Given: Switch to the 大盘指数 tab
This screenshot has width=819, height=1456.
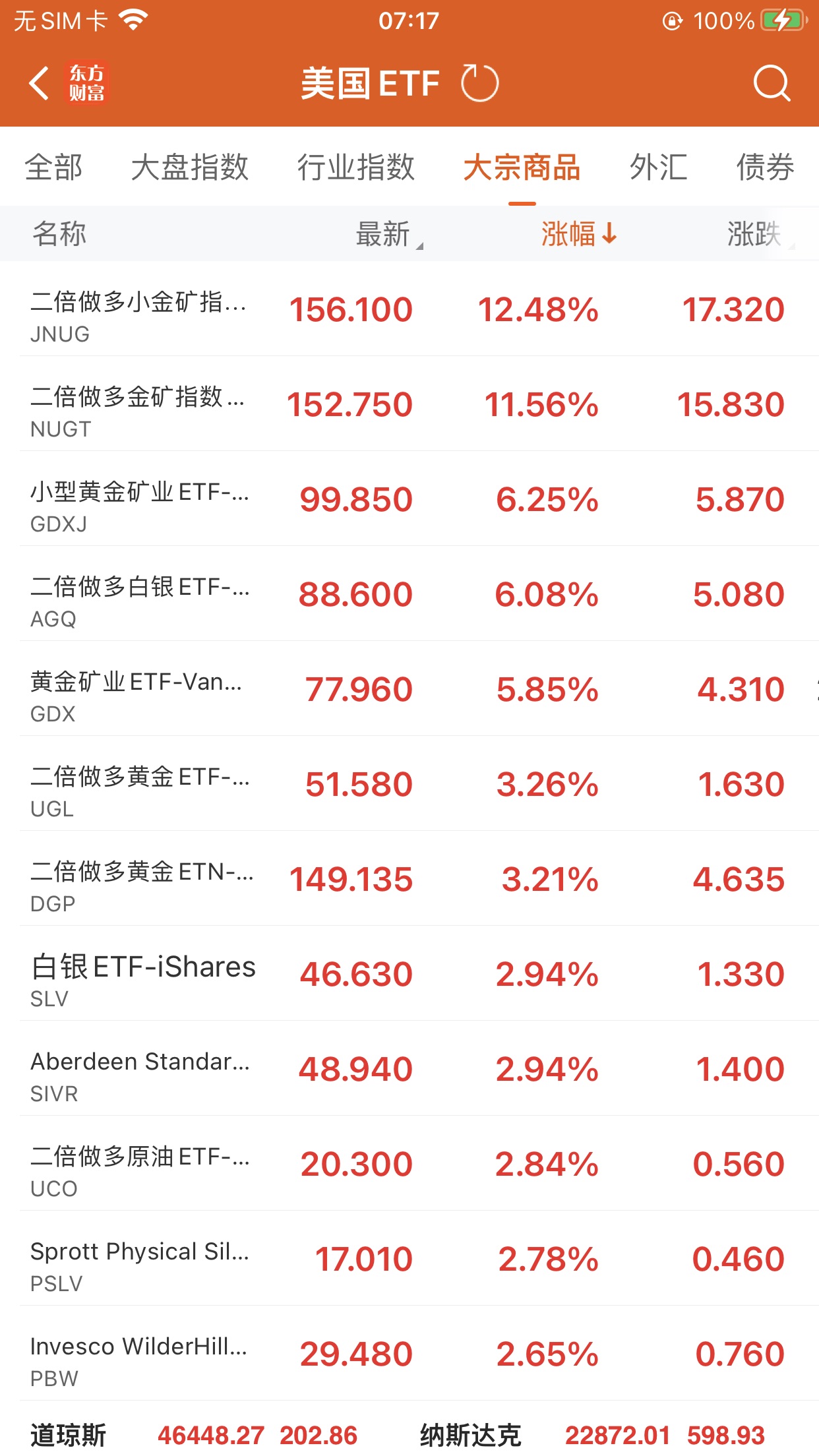Looking at the screenshot, I should (x=189, y=167).
